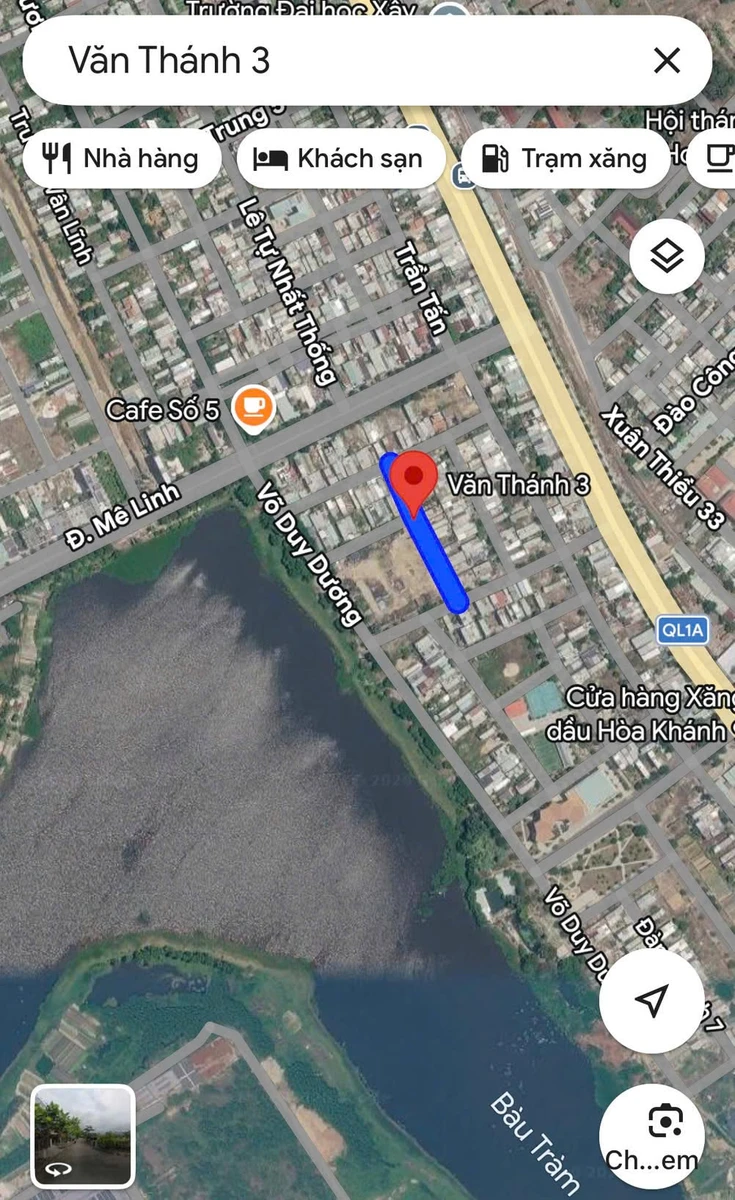Open the camera lens search button

(x=652, y=1136)
